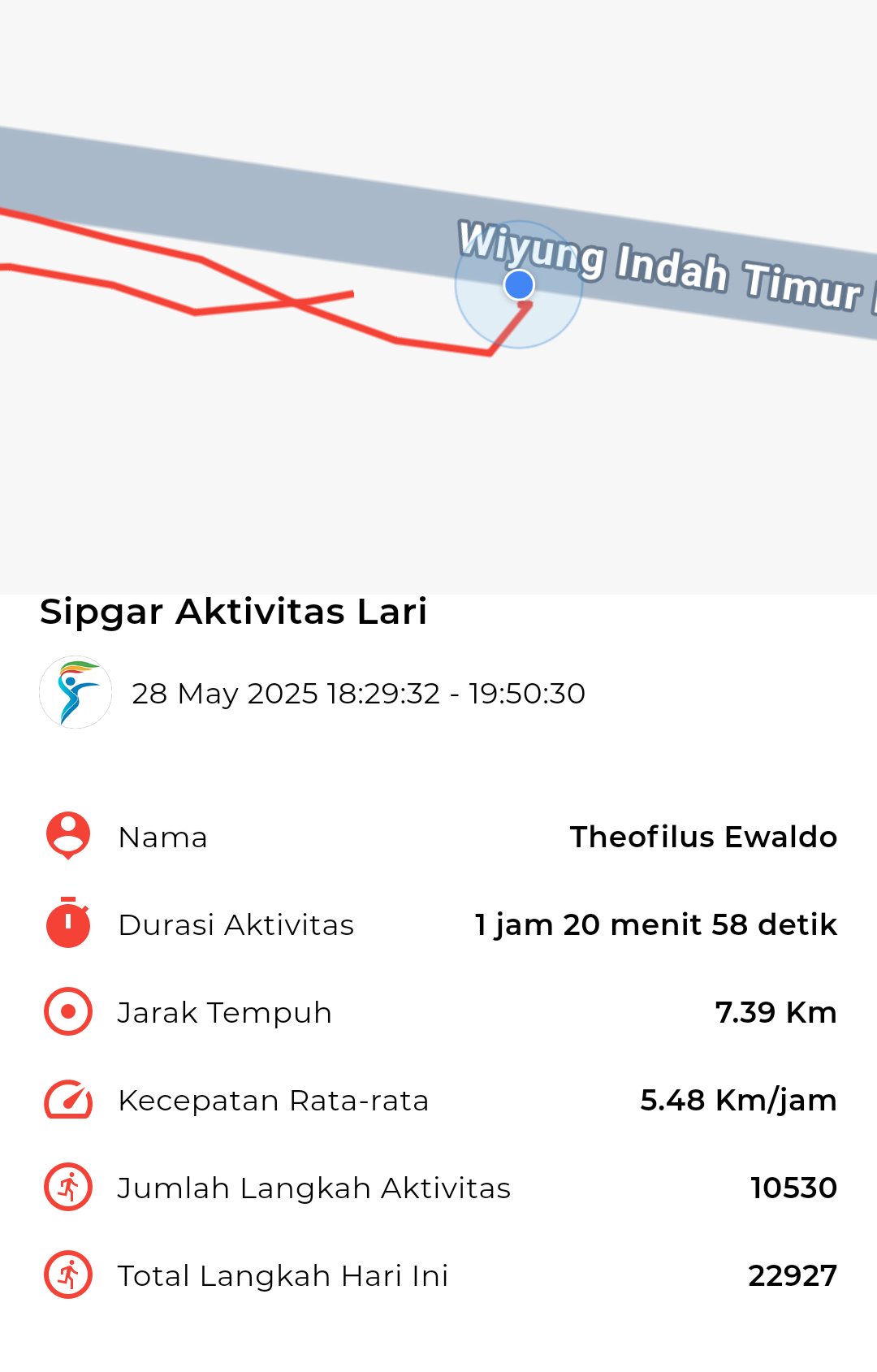Select the 7.39 Km distance value

point(775,1011)
